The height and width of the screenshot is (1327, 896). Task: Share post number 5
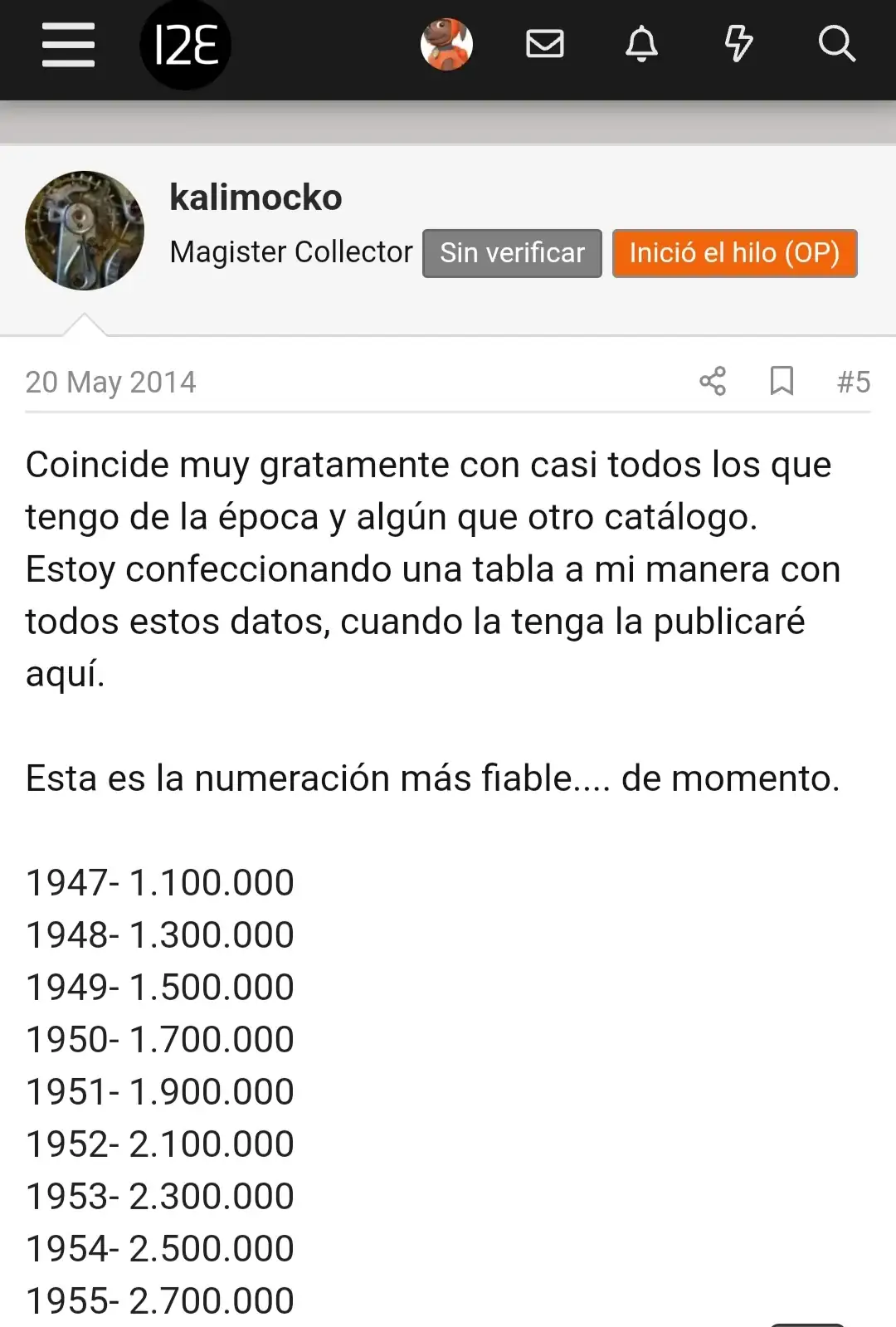click(713, 382)
